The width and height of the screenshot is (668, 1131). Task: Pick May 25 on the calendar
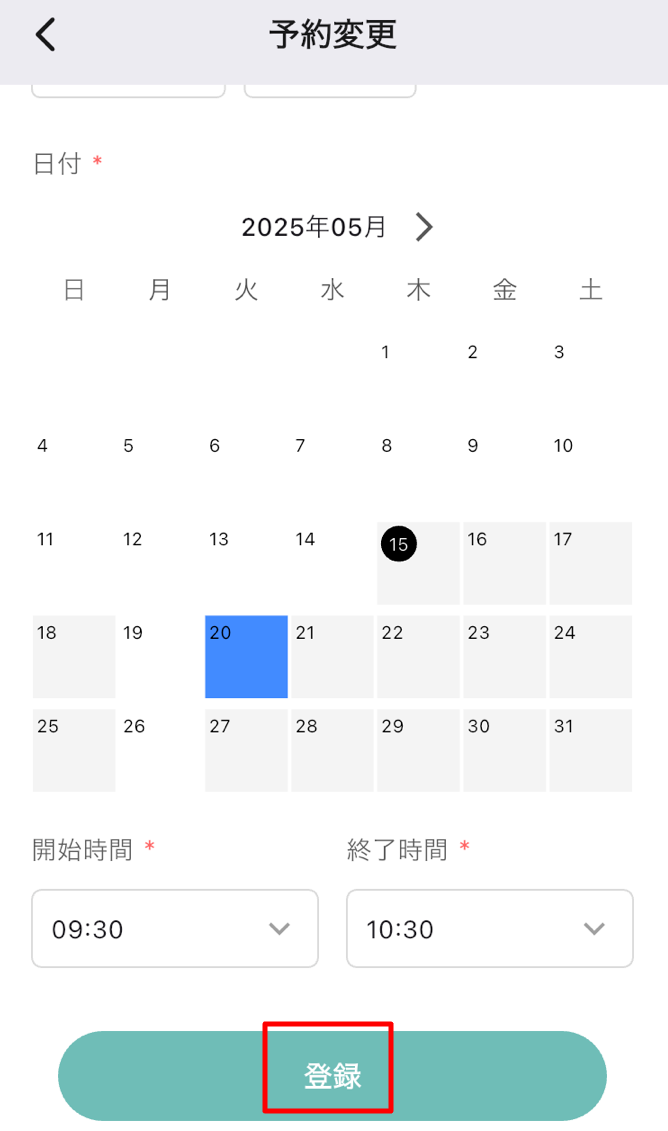tap(73, 750)
